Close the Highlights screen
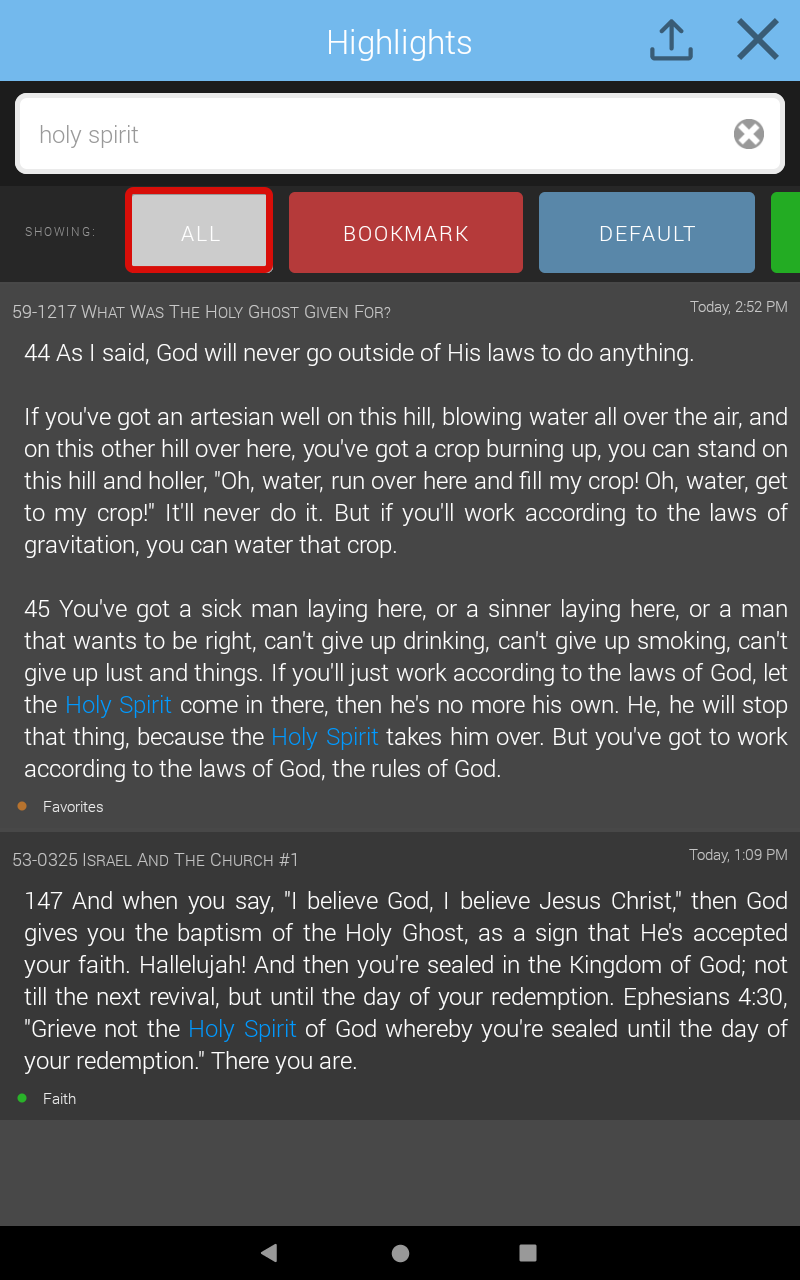The width and height of the screenshot is (800, 1280). click(x=758, y=41)
